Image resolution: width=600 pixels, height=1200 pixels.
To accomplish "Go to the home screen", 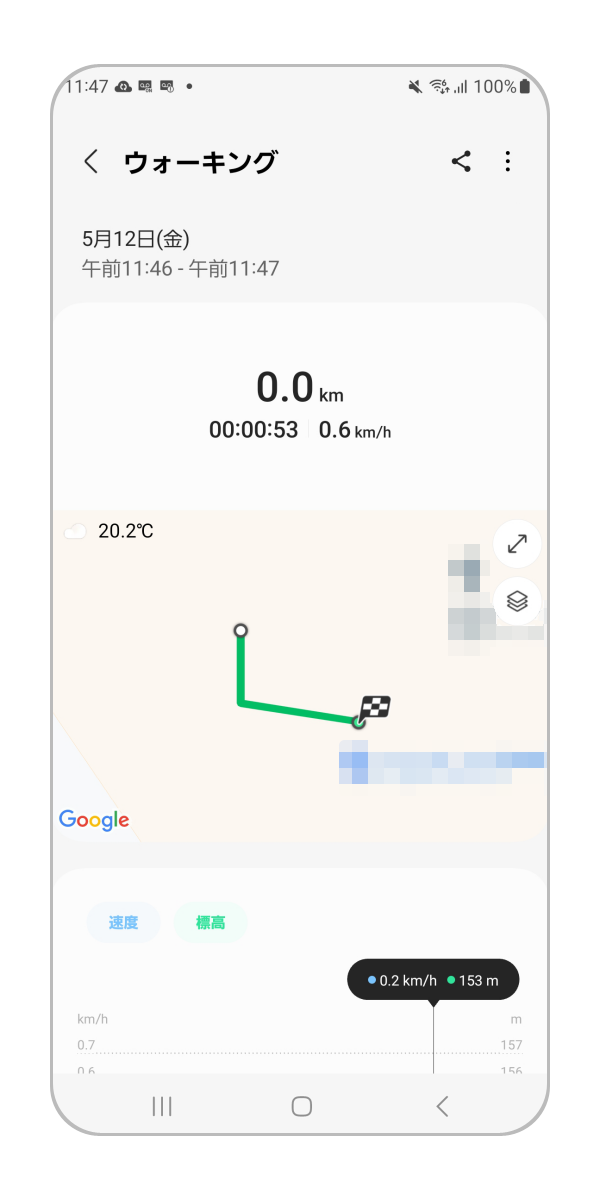I will tap(301, 1106).
